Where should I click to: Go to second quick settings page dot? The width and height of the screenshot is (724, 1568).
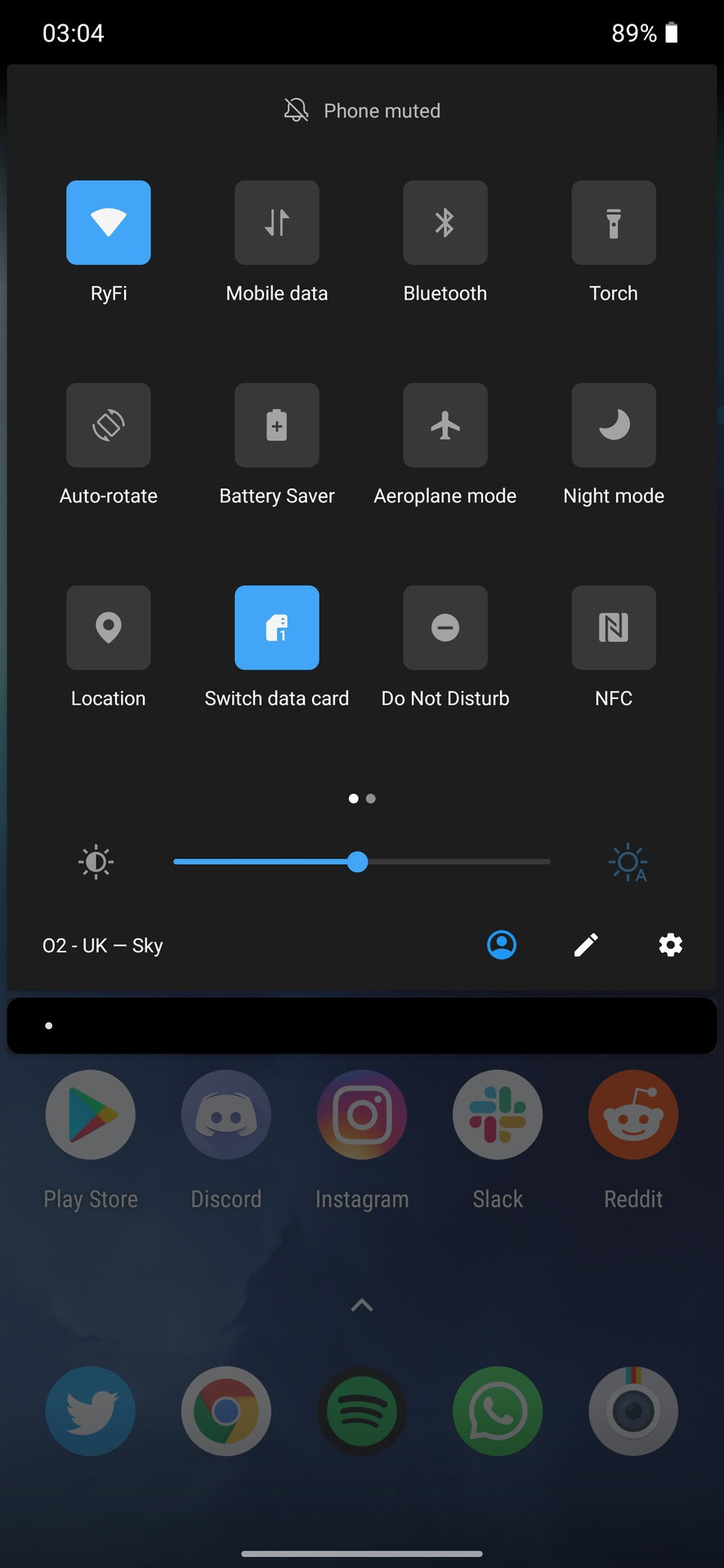[x=371, y=799]
